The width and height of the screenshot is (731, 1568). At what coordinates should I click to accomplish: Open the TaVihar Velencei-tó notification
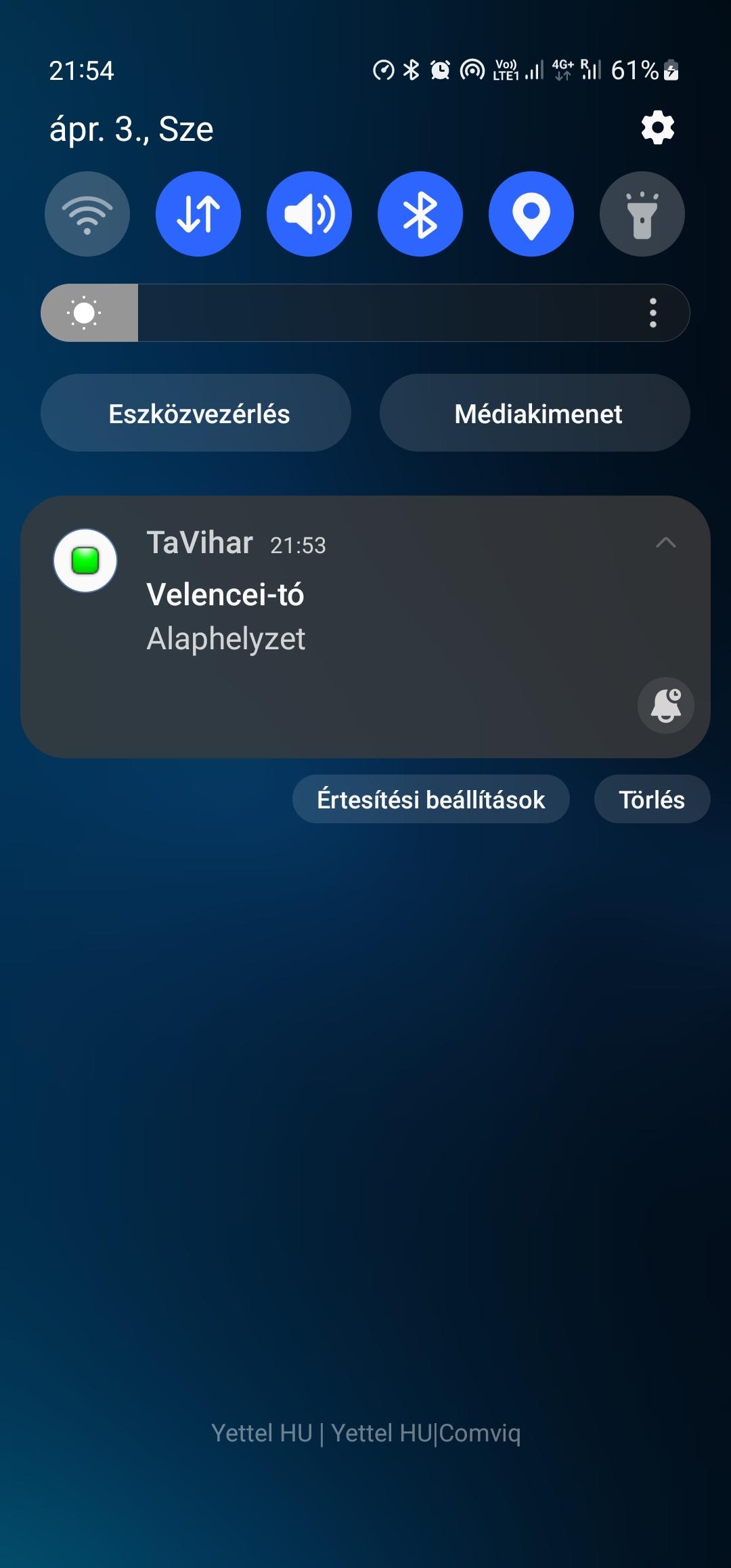click(x=365, y=626)
